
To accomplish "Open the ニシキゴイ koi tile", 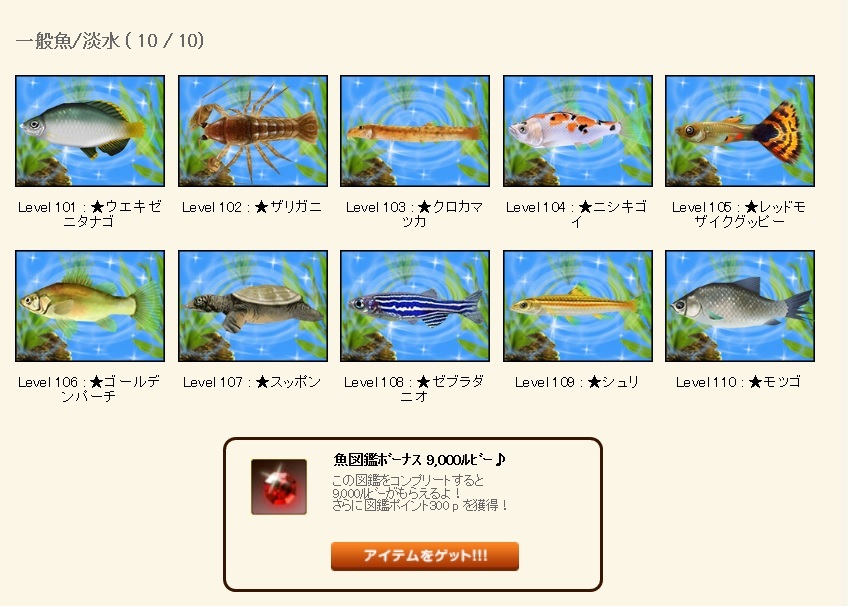I will 577,131.
